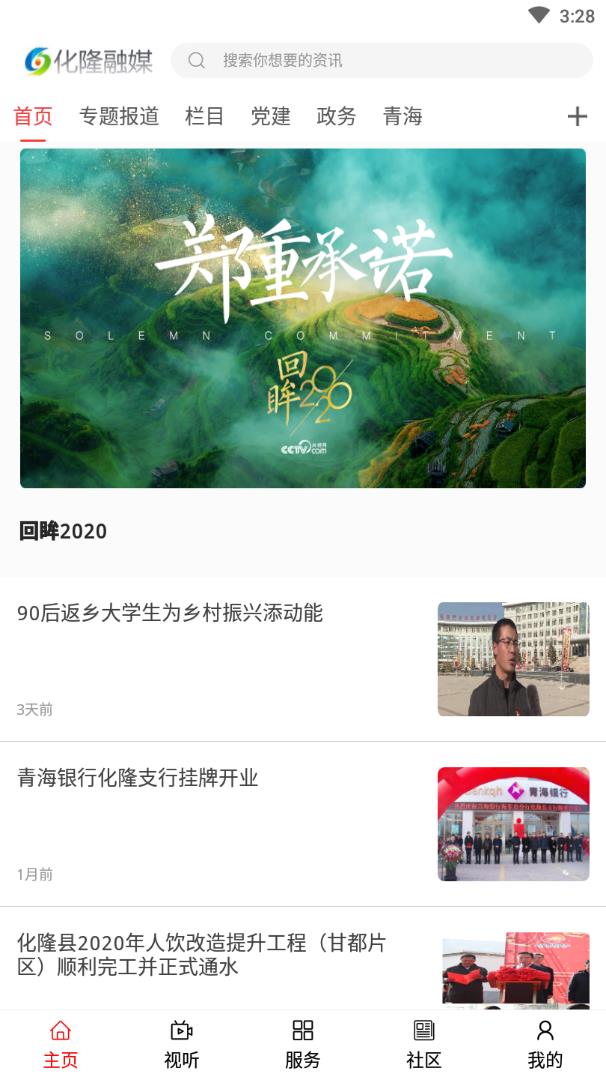The width and height of the screenshot is (606, 1080).
Task: Go to the 社区 bottom tab
Action: [x=424, y=1044]
